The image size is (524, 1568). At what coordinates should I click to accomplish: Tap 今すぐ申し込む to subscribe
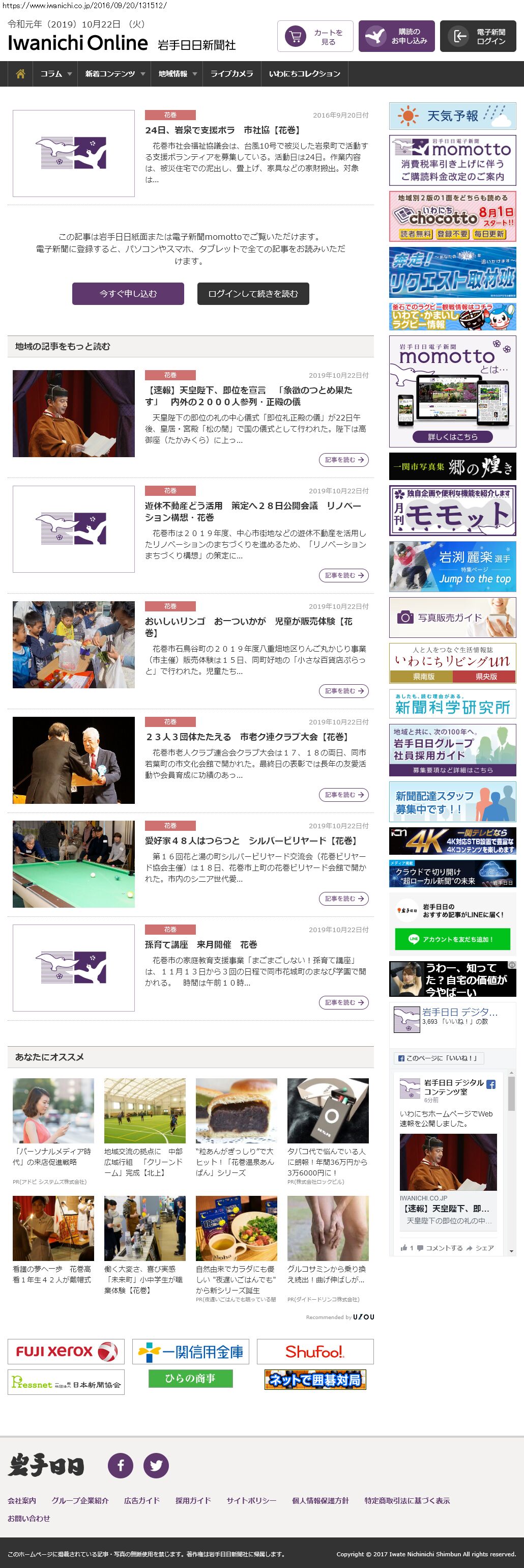(x=128, y=293)
